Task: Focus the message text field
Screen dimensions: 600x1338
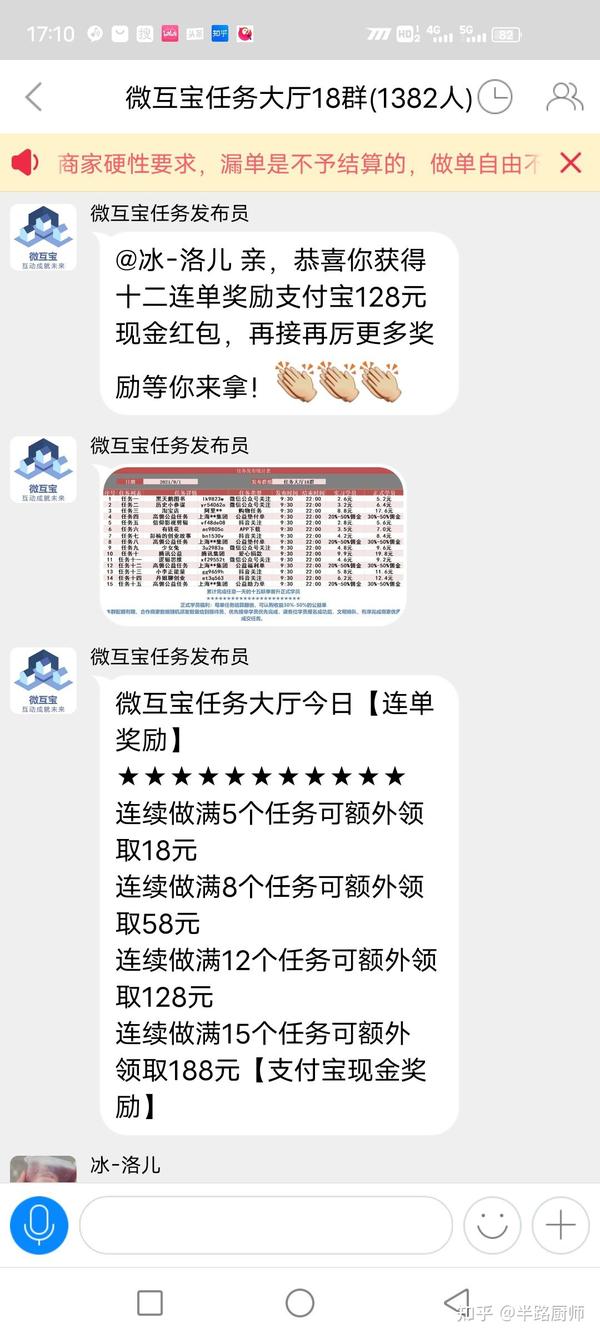Action: pyautogui.click(x=266, y=1224)
